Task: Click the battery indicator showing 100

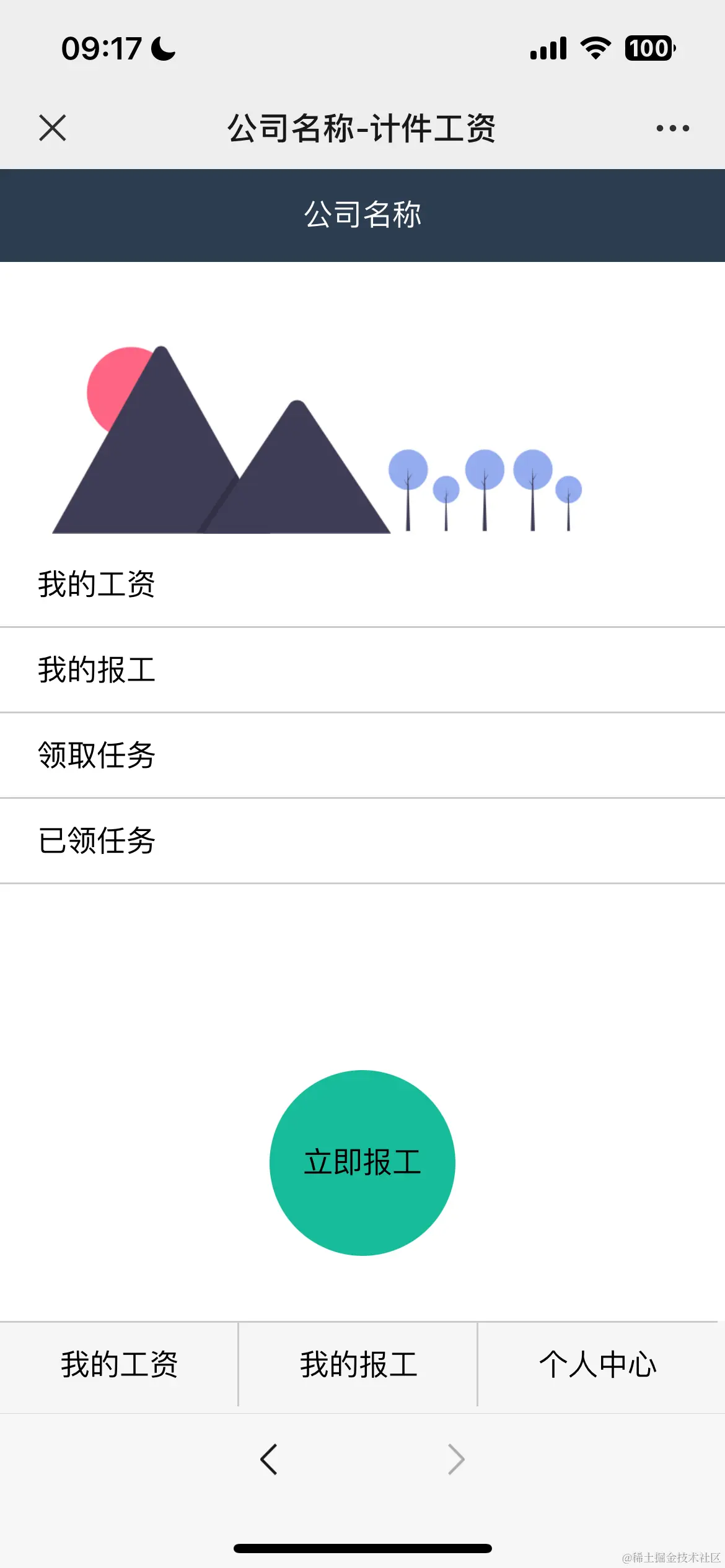Action: tap(648, 47)
